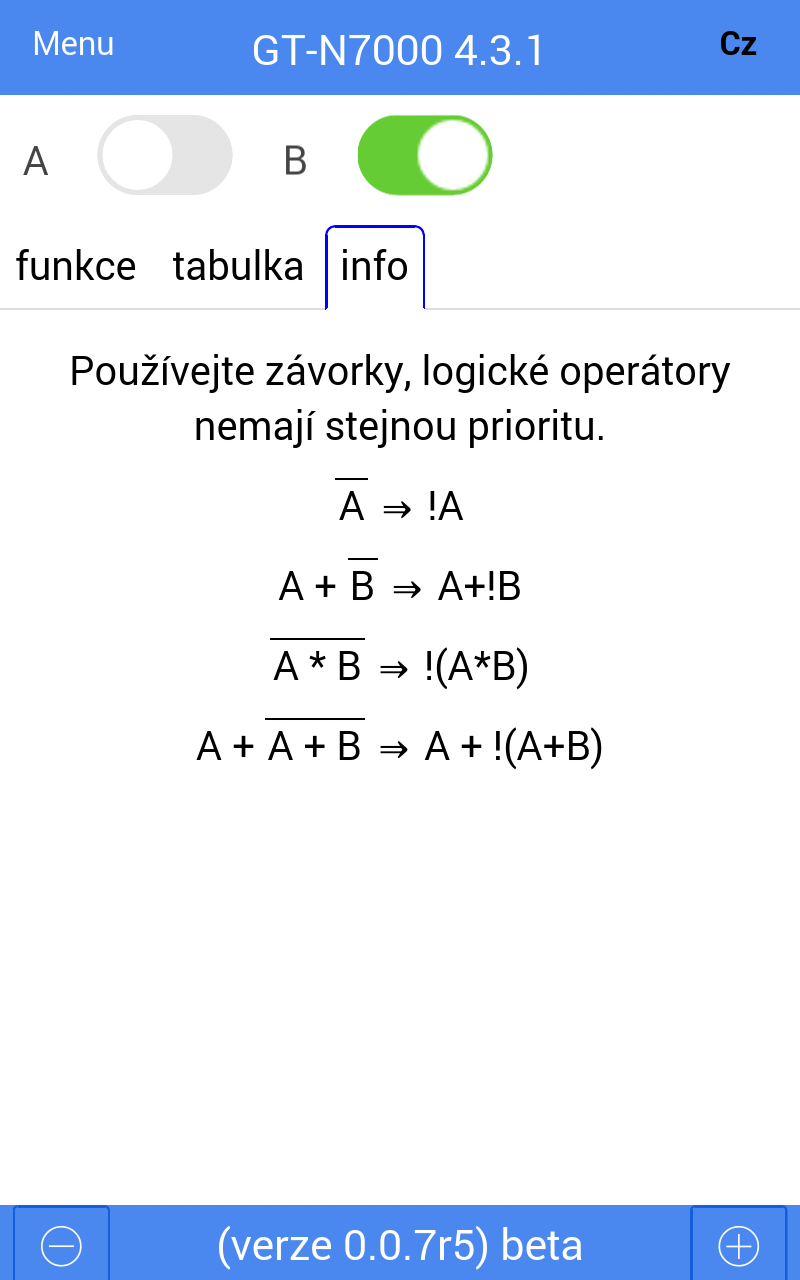800x1280 pixels.
Task: Turn off the B switch
Action: [x=425, y=156]
